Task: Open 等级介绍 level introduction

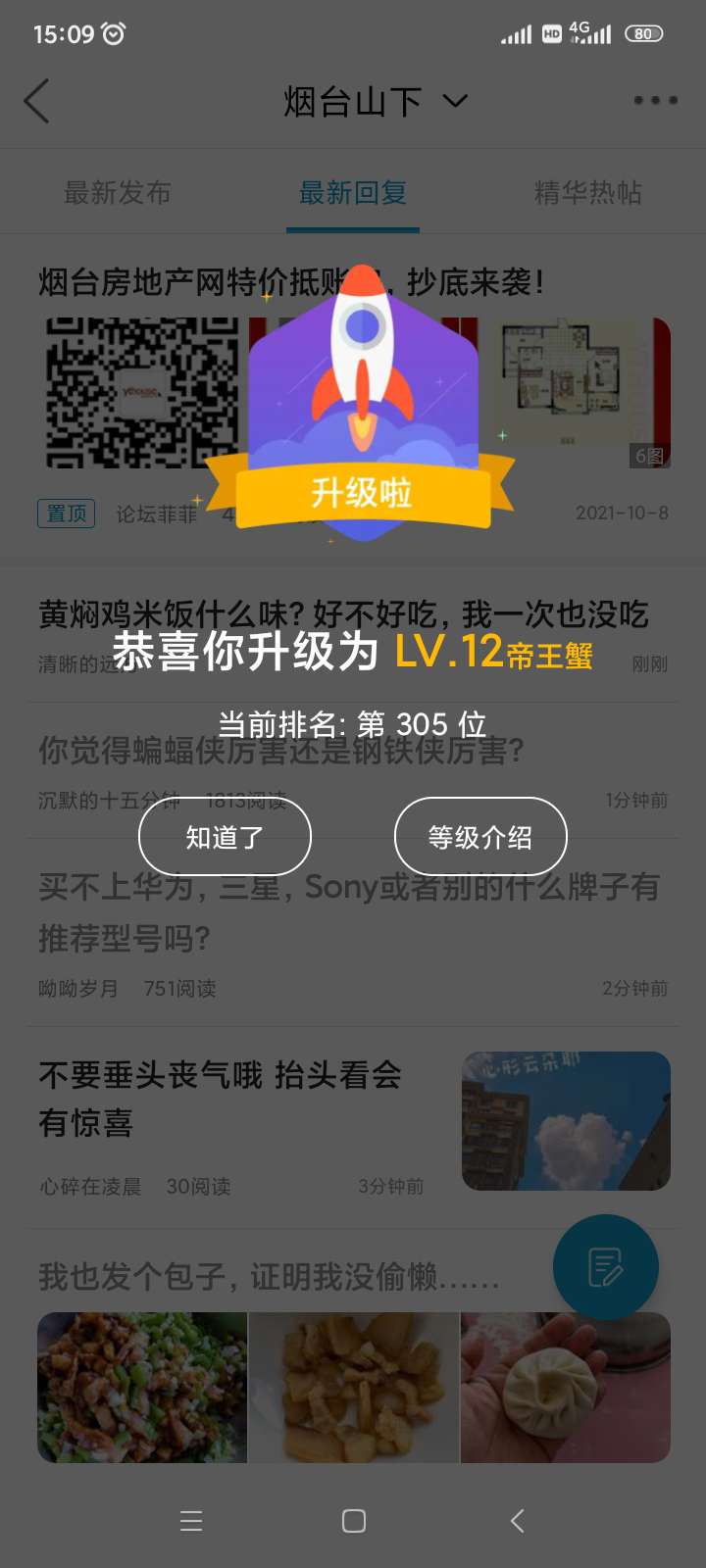Action: (480, 837)
